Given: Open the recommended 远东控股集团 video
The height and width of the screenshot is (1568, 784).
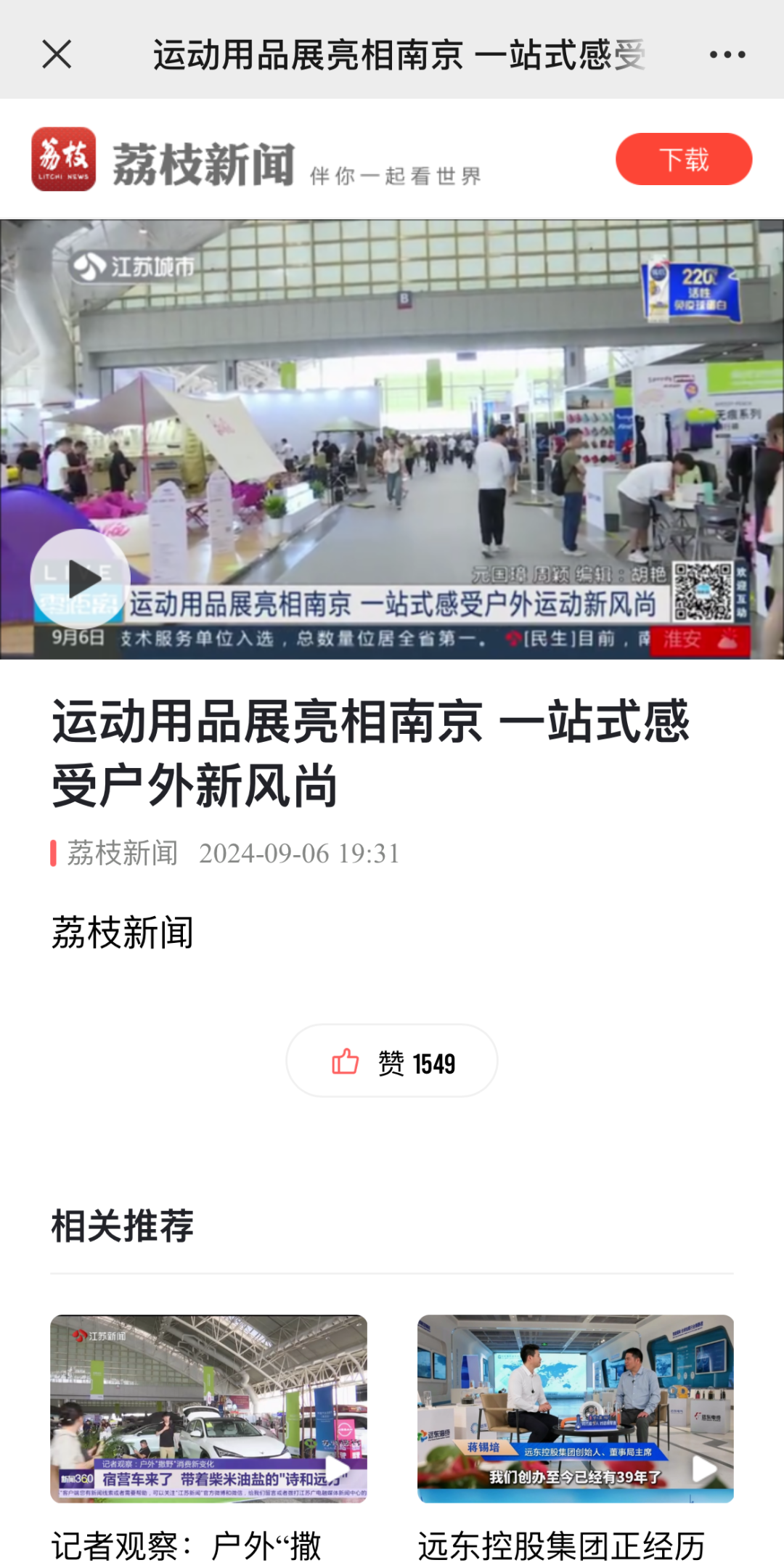Looking at the screenshot, I should 575,1408.
